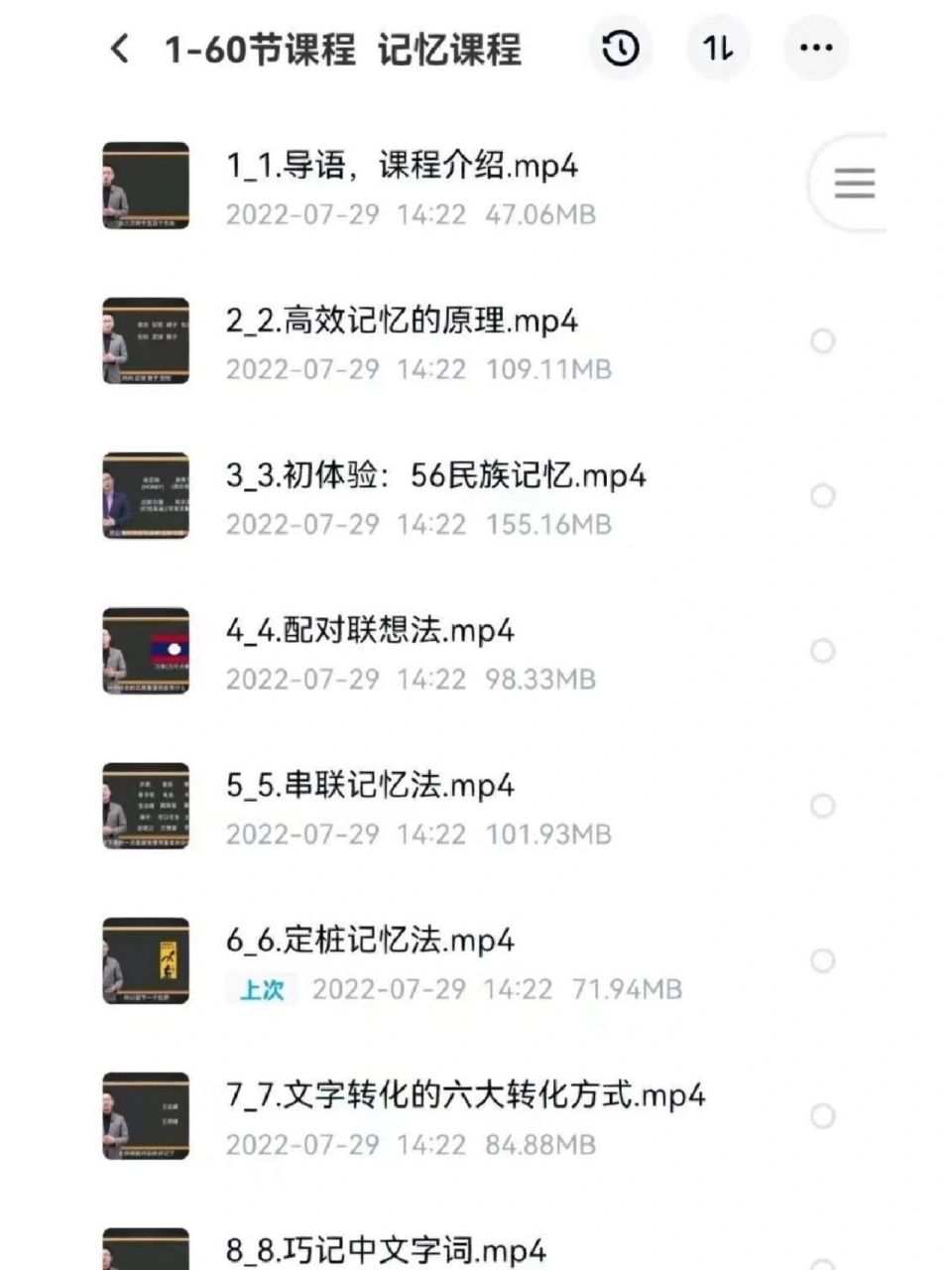
Task: Click the hamburger view icon on the right edge
Action: pyautogui.click(x=853, y=184)
